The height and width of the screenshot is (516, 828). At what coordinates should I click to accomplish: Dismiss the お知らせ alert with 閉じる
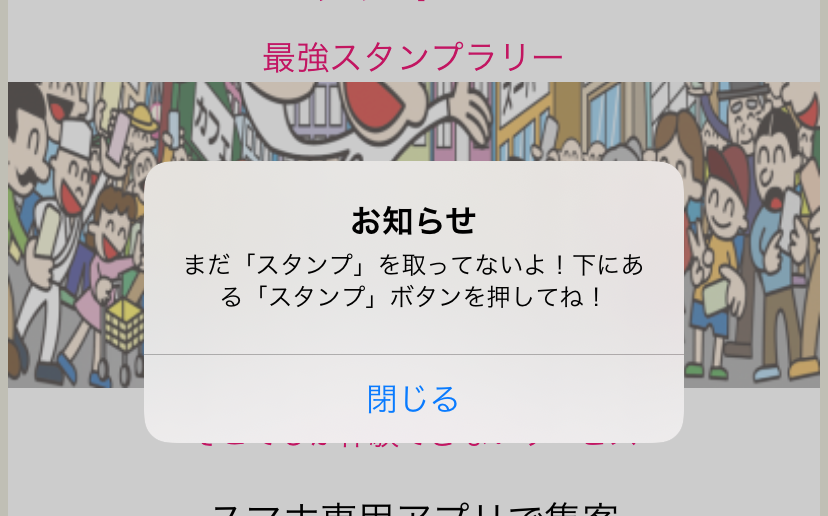[x=413, y=399]
